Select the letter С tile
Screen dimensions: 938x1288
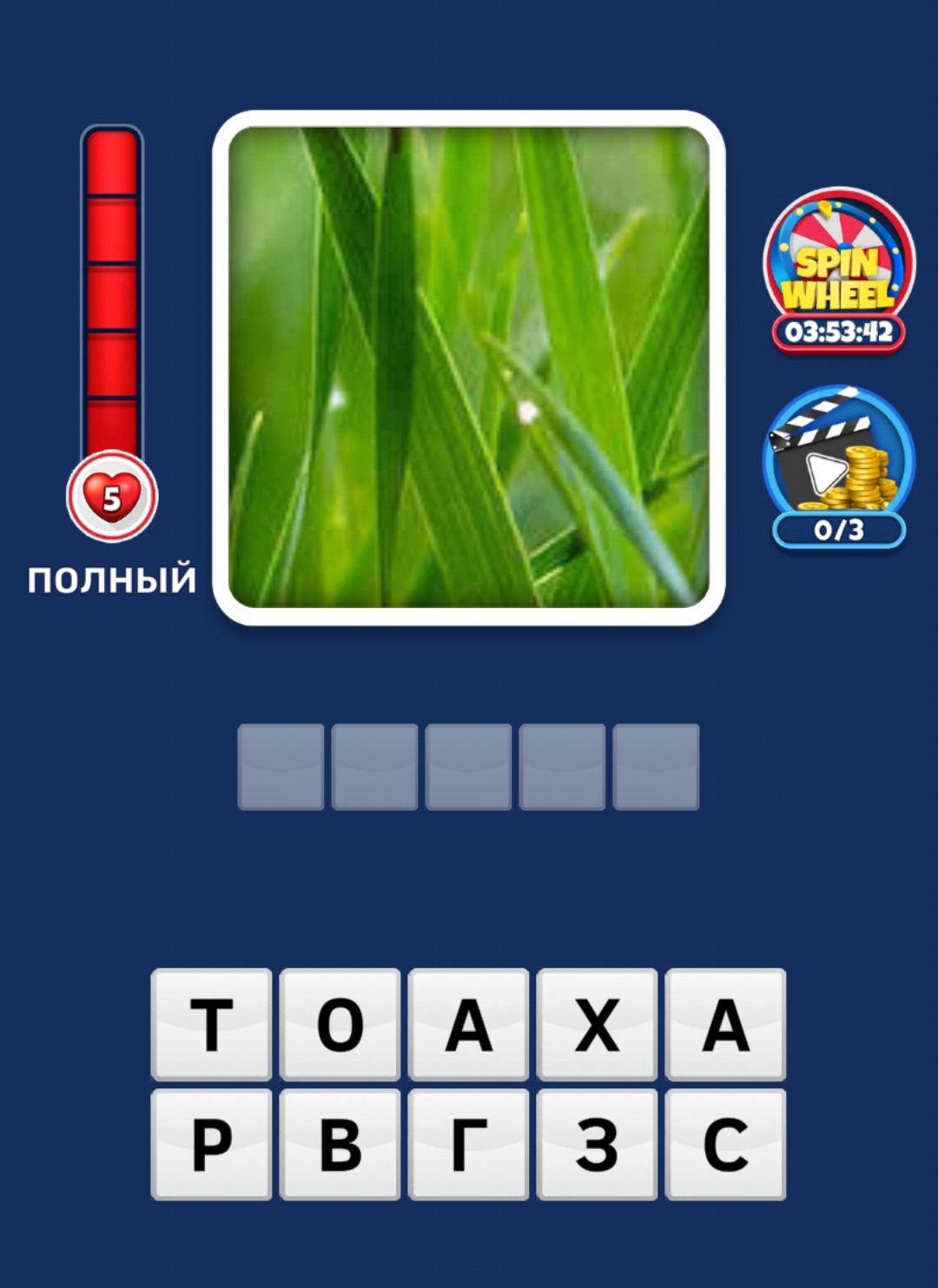pos(725,1144)
